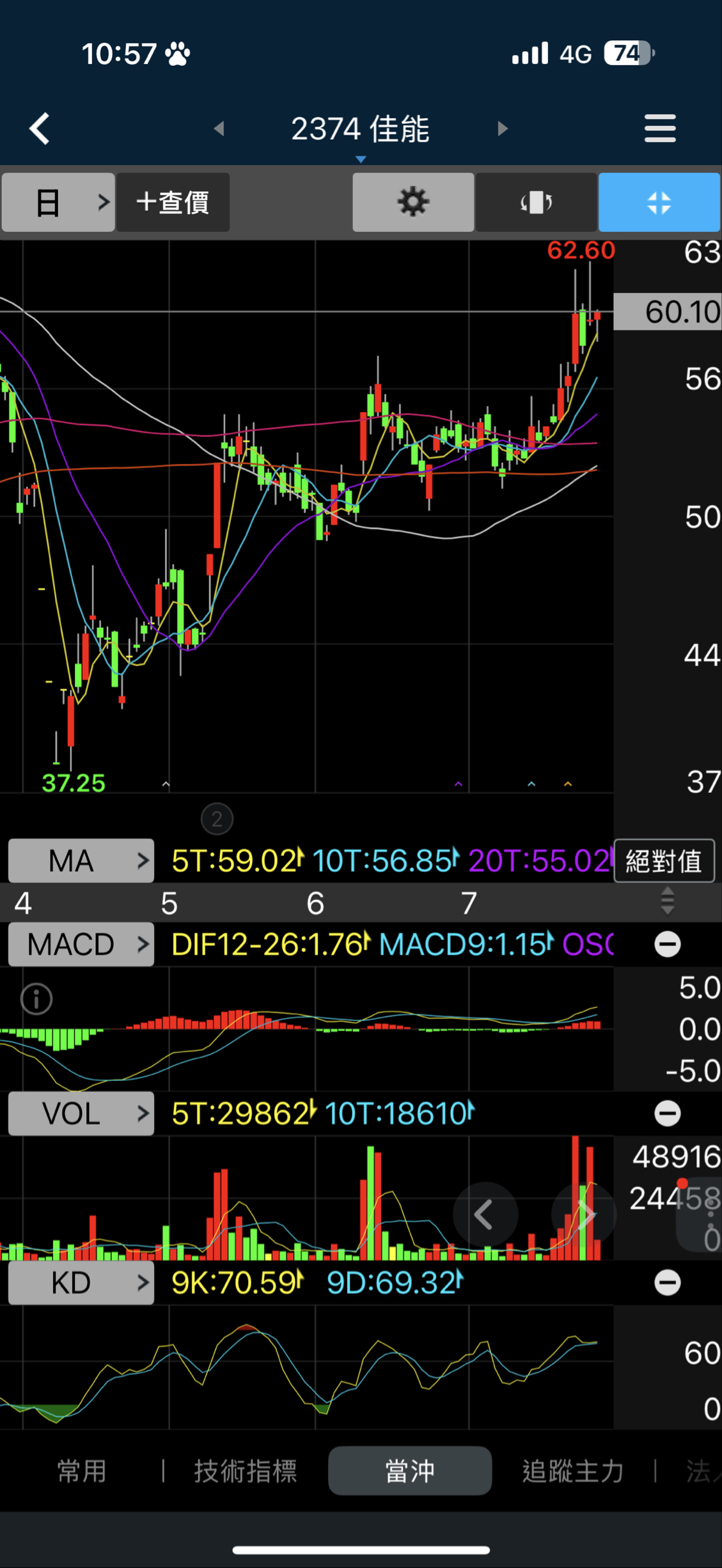Switch to the 常用 tab
Image resolution: width=722 pixels, height=1568 pixels.
pyautogui.click(x=81, y=1471)
